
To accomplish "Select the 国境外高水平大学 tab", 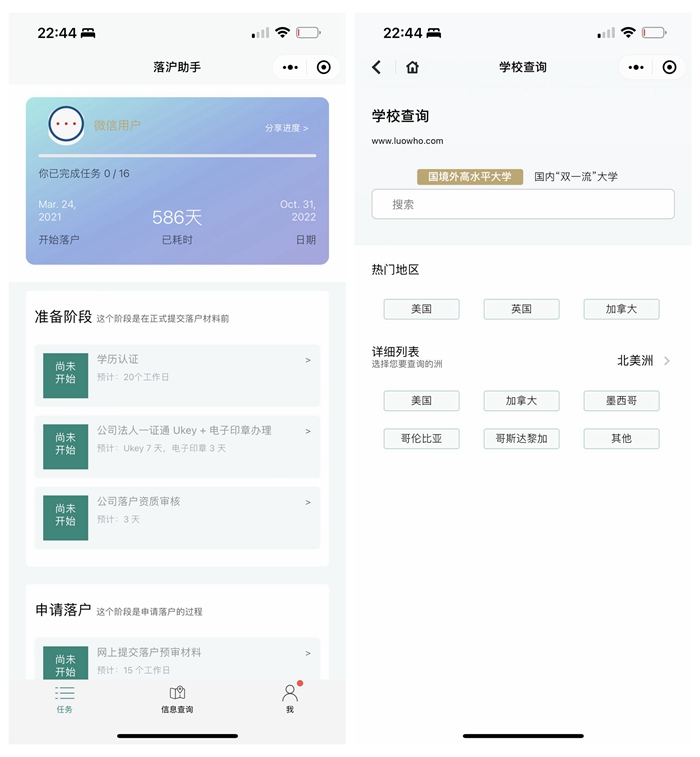I will coord(470,177).
